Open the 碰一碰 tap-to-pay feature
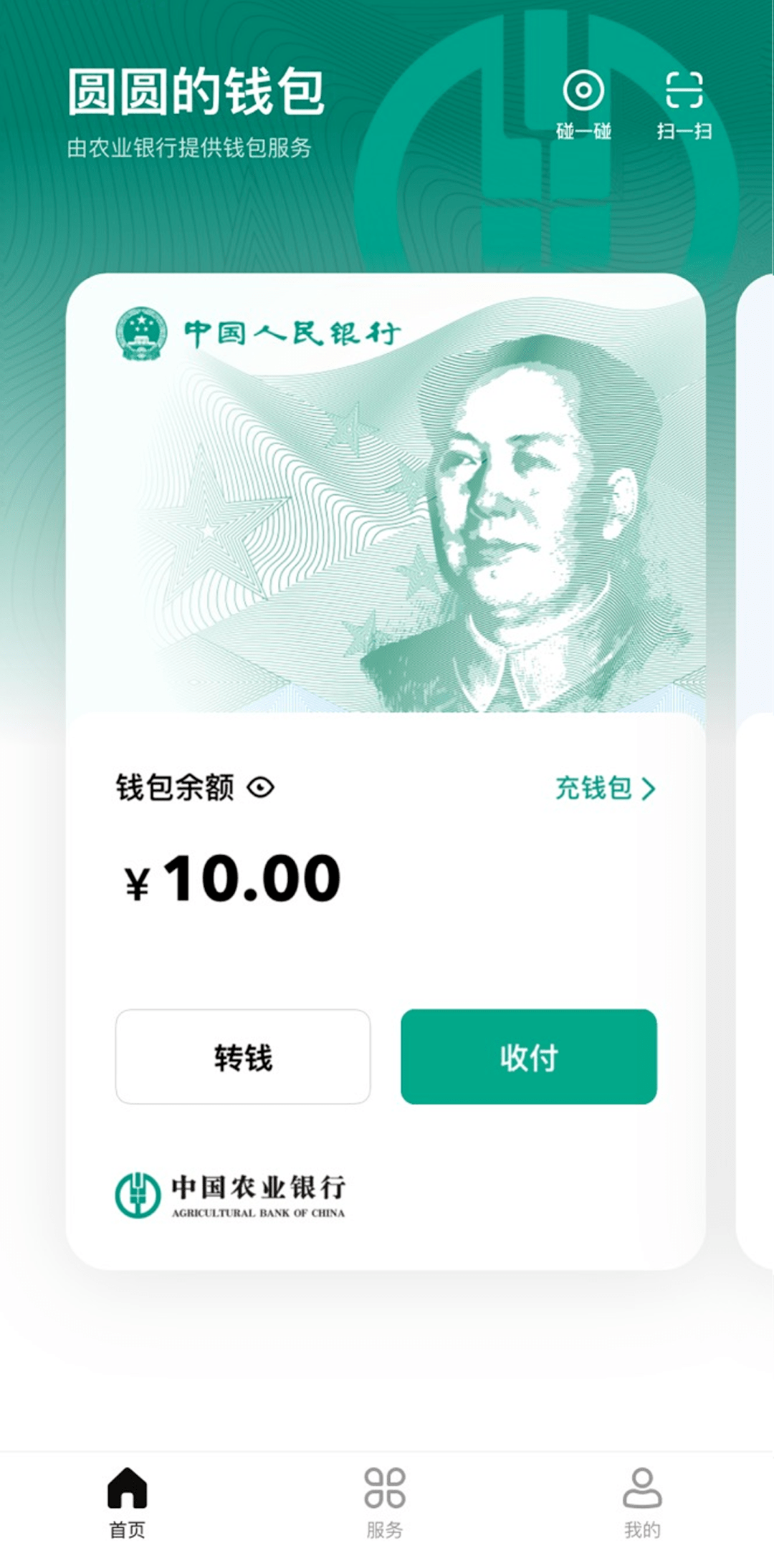Image resolution: width=774 pixels, height=1568 pixels. 583,104
